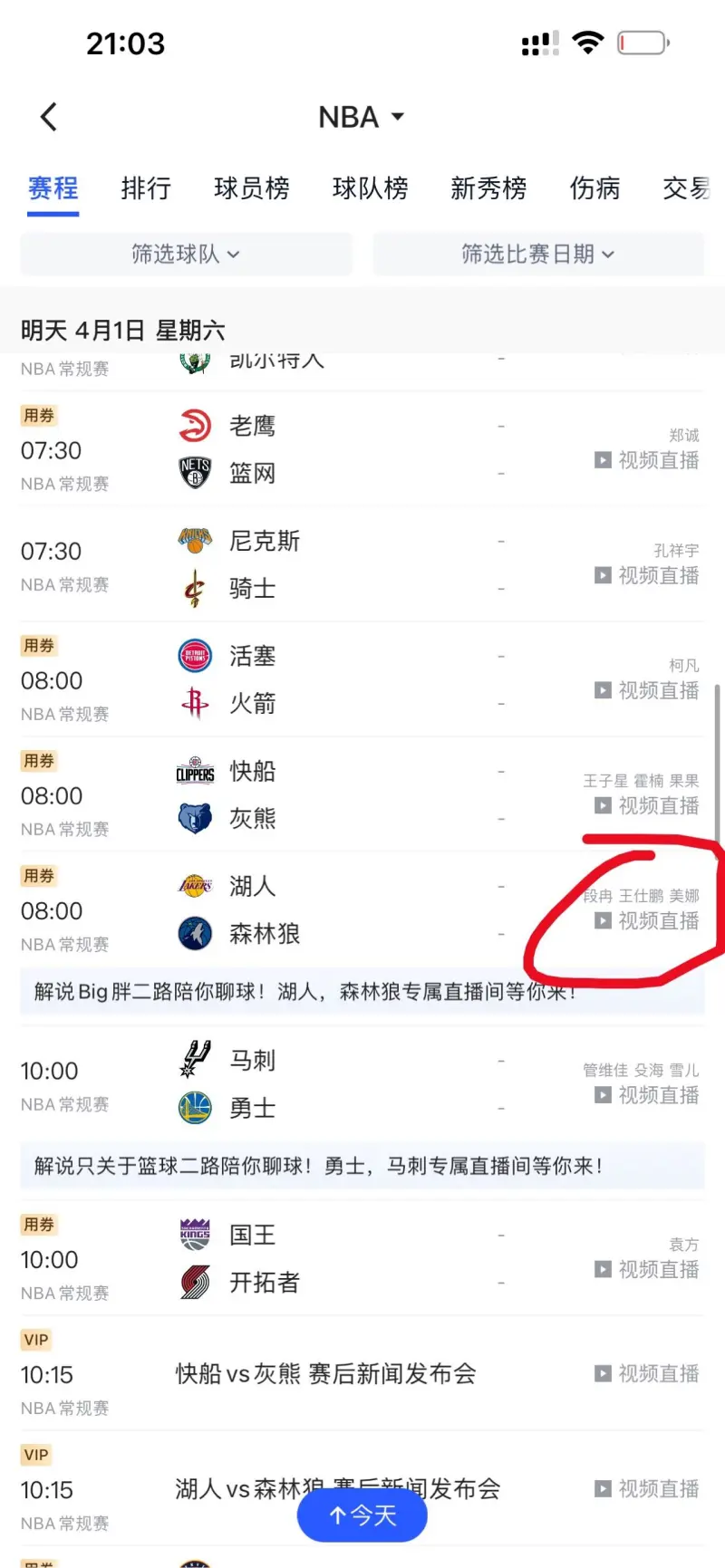Watch 视频直播 for 国王 vs 开拓者
Viewport: 725px width, 1568px height.
tap(647, 1269)
